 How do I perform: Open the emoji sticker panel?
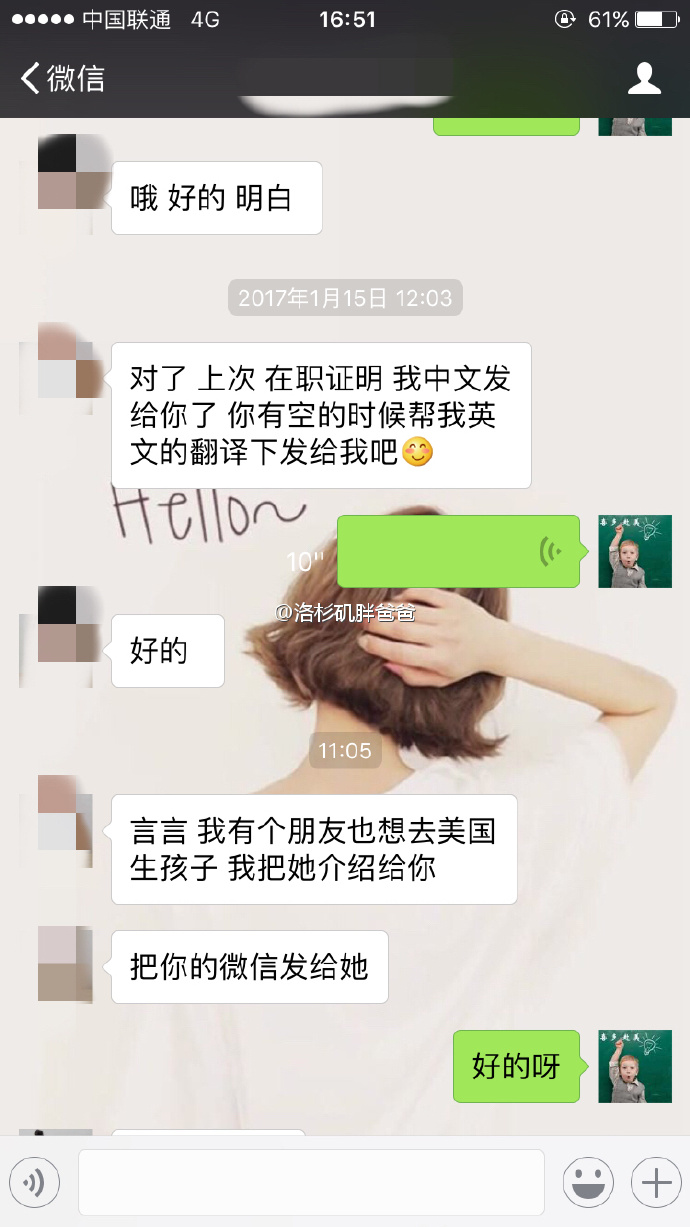(x=588, y=1184)
